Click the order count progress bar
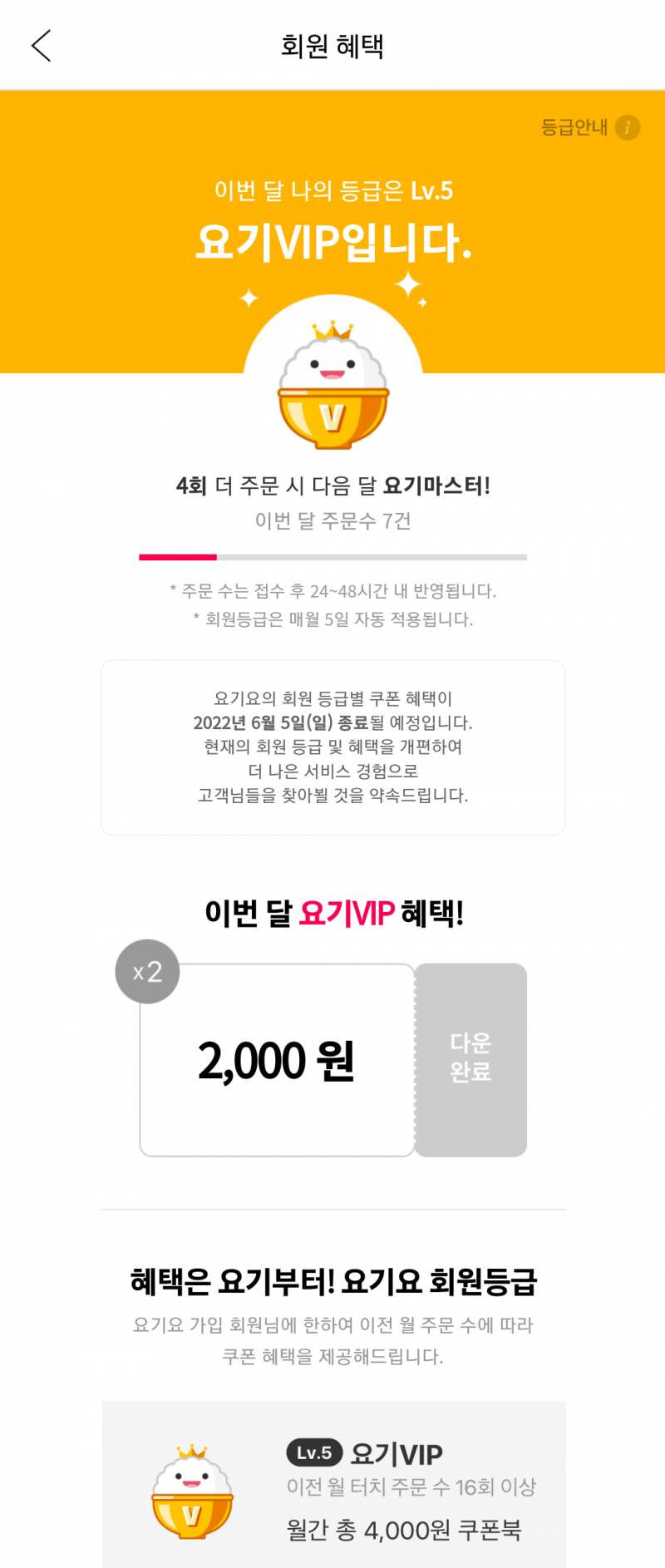This screenshot has width=665, height=1568. tap(332, 555)
